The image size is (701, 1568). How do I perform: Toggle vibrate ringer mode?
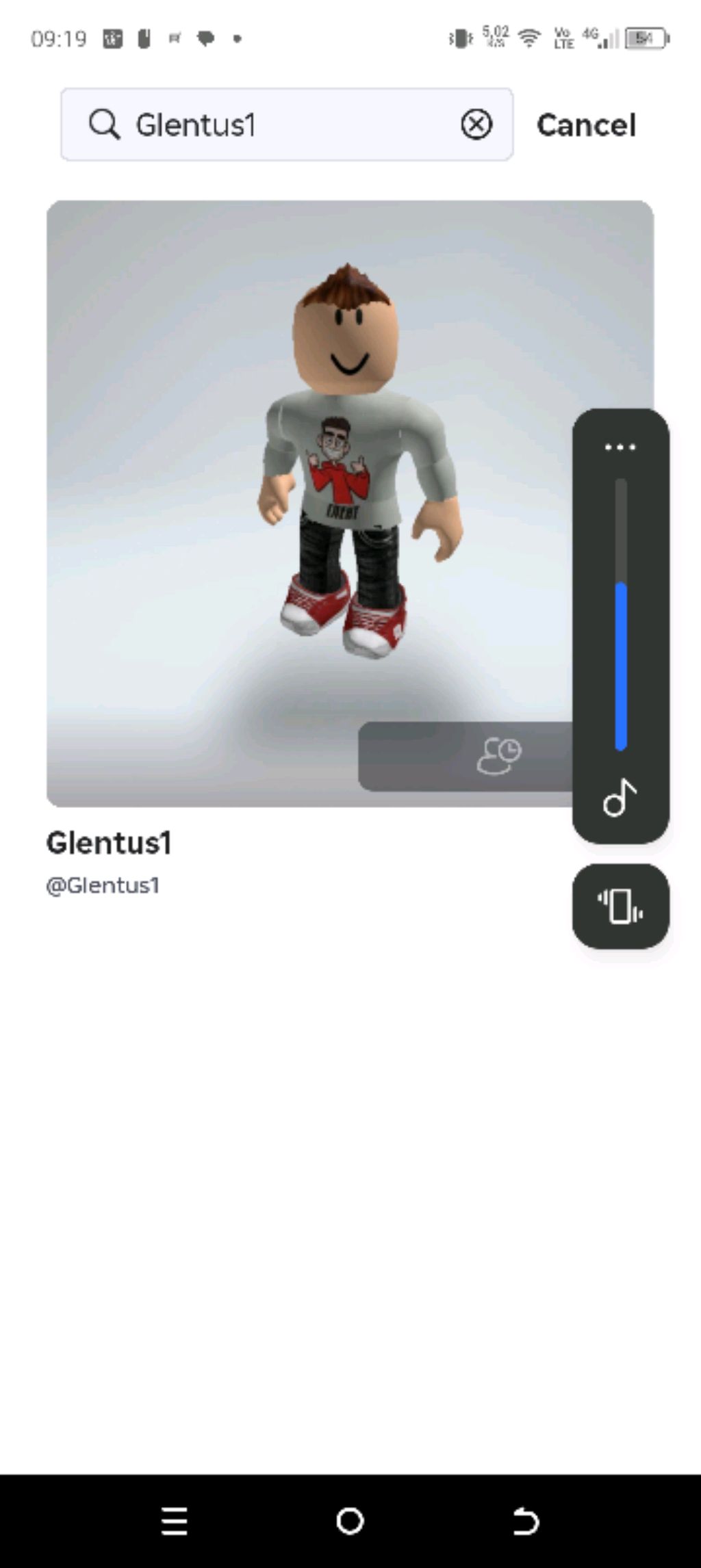pos(620,906)
